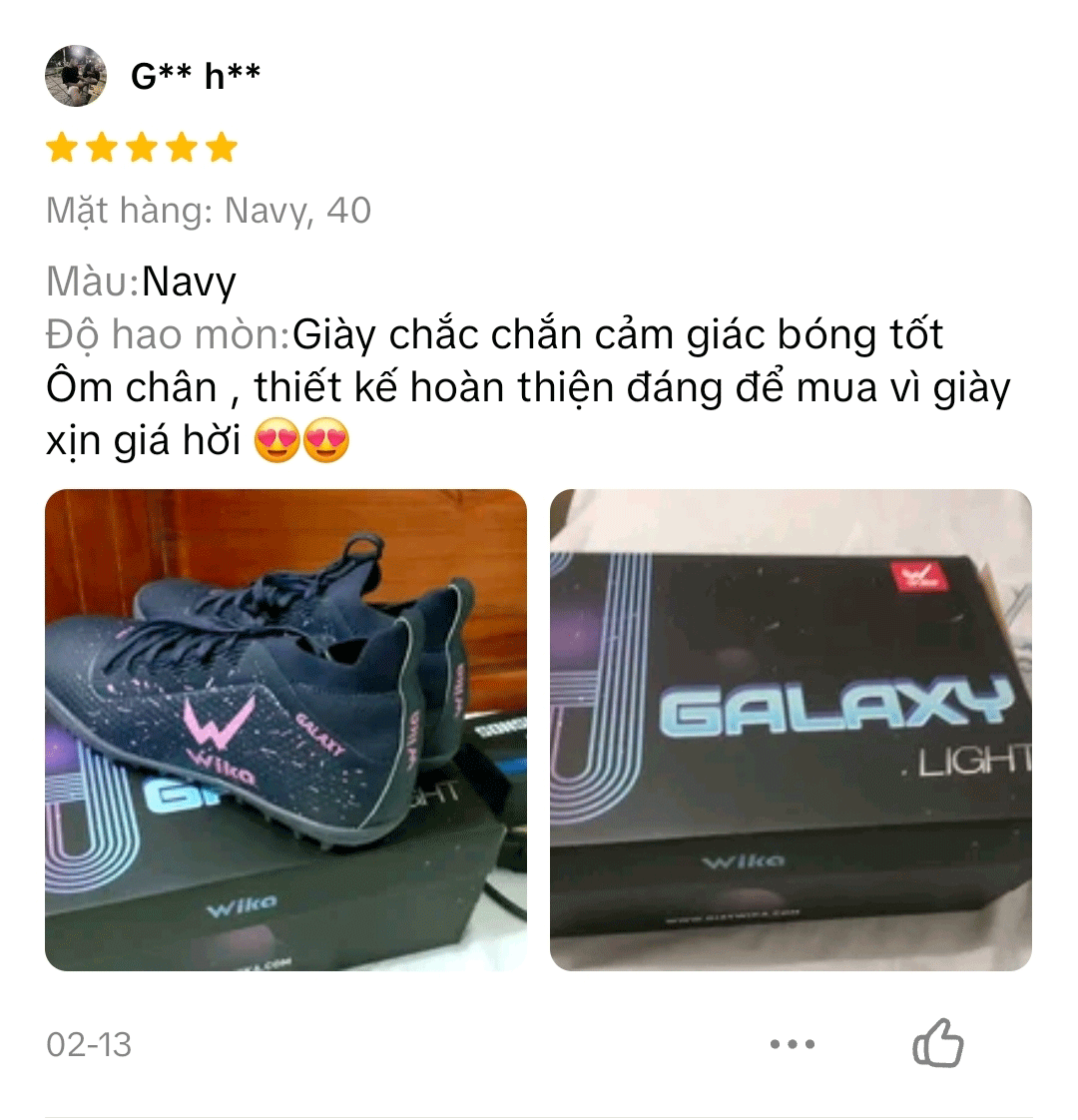Screen dimensions: 1078x1120
Task: View the Galaxy Light box photo
Action: point(791,730)
